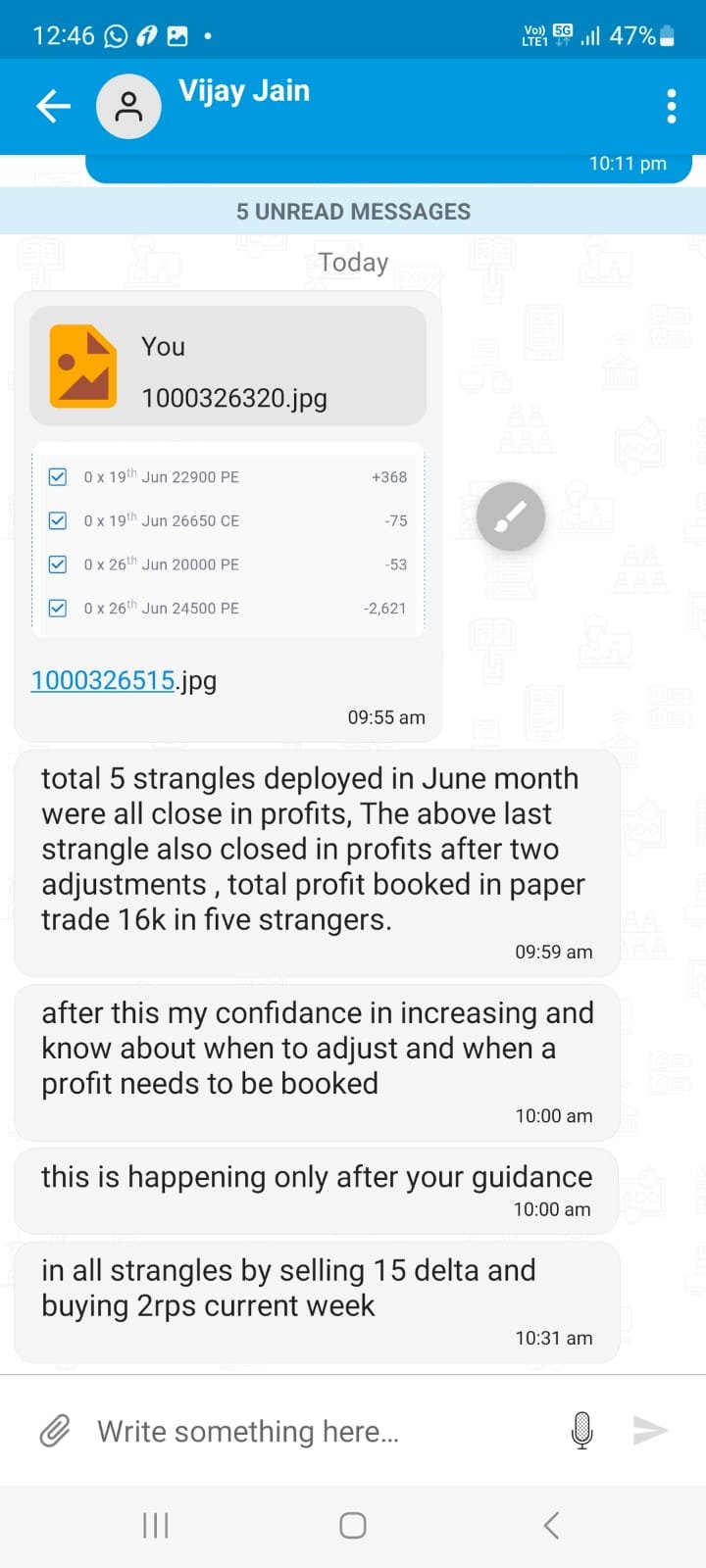Go back from Vijay Jain chat
This screenshot has height=1568, width=706.
click(53, 106)
